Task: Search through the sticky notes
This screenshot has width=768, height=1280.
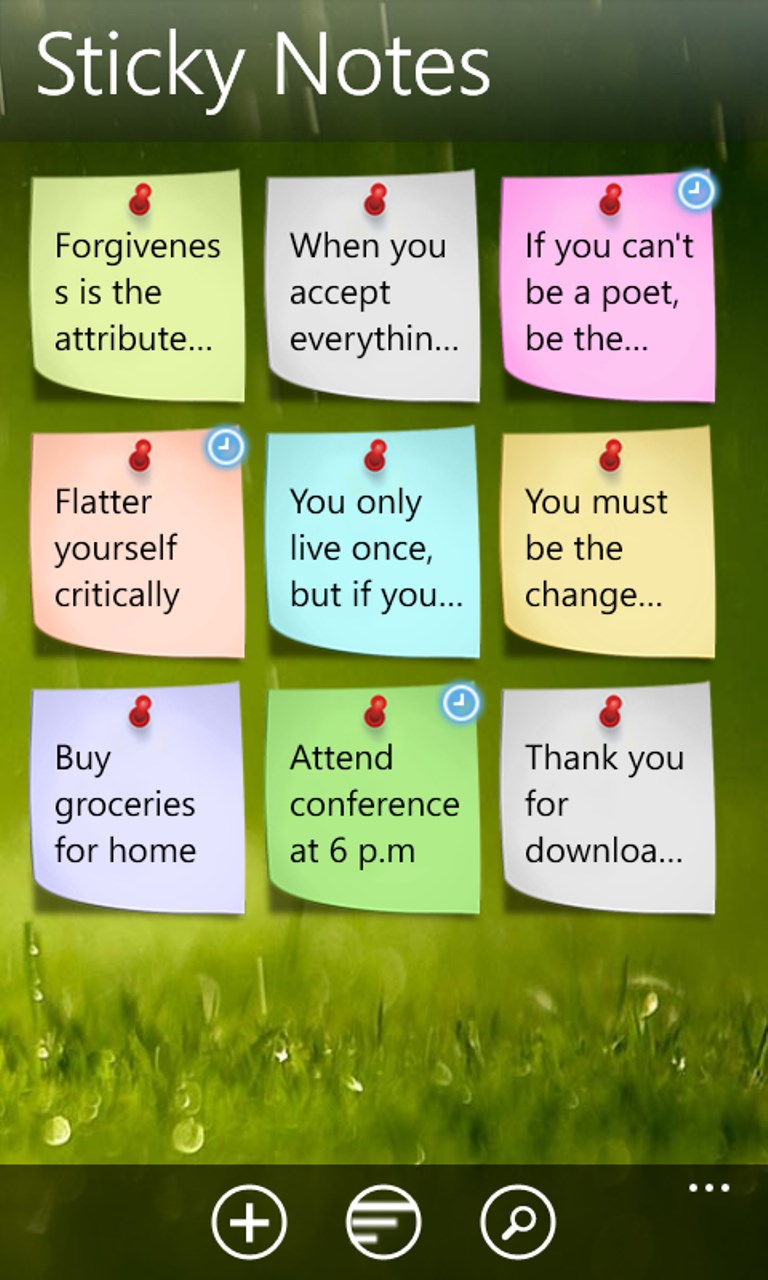Action: pyautogui.click(x=518, y=1221)
